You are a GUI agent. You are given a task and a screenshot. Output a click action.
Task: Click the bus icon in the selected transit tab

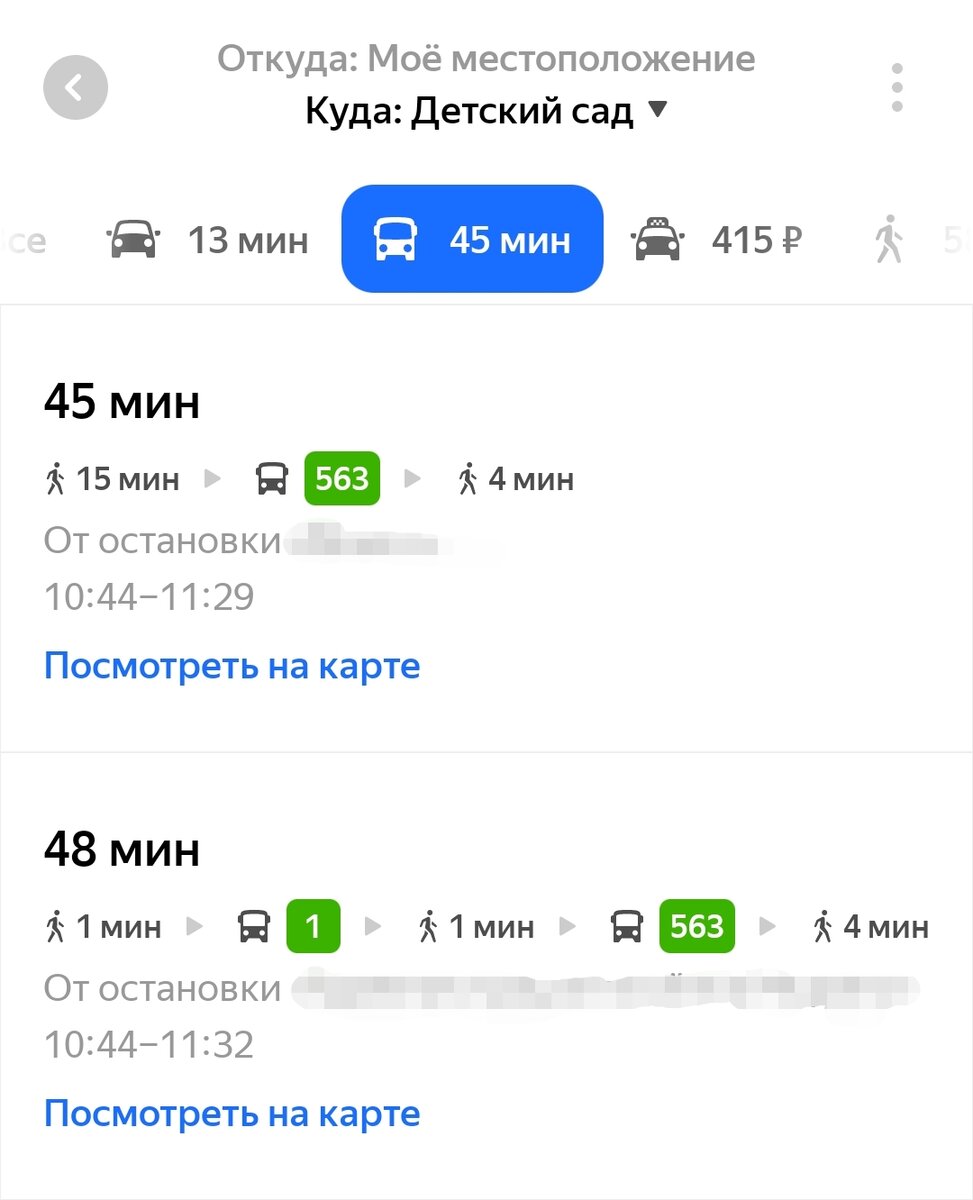397,239
